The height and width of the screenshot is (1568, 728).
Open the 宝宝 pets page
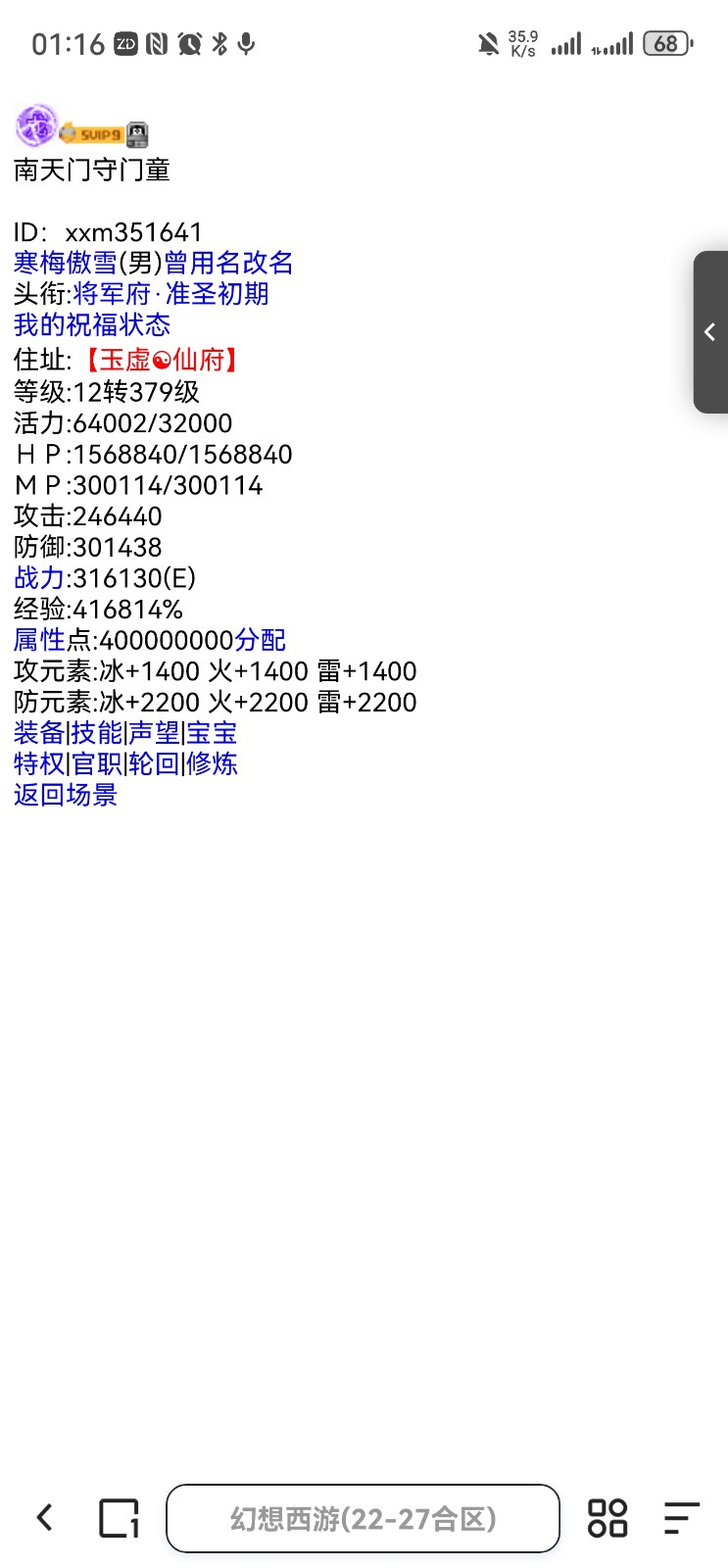(212, 733)
